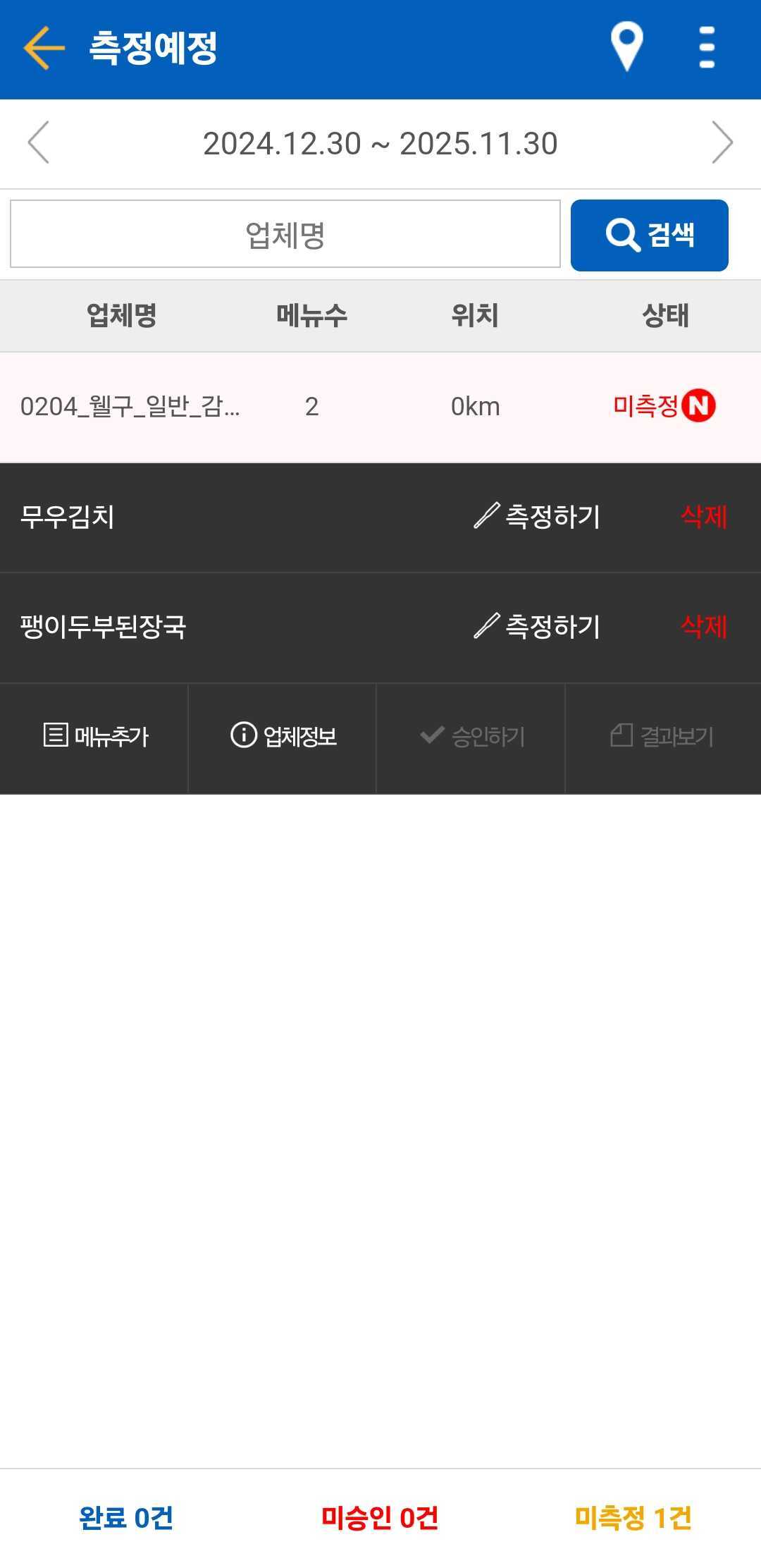Open 업체정보 company details

point(283,737)
